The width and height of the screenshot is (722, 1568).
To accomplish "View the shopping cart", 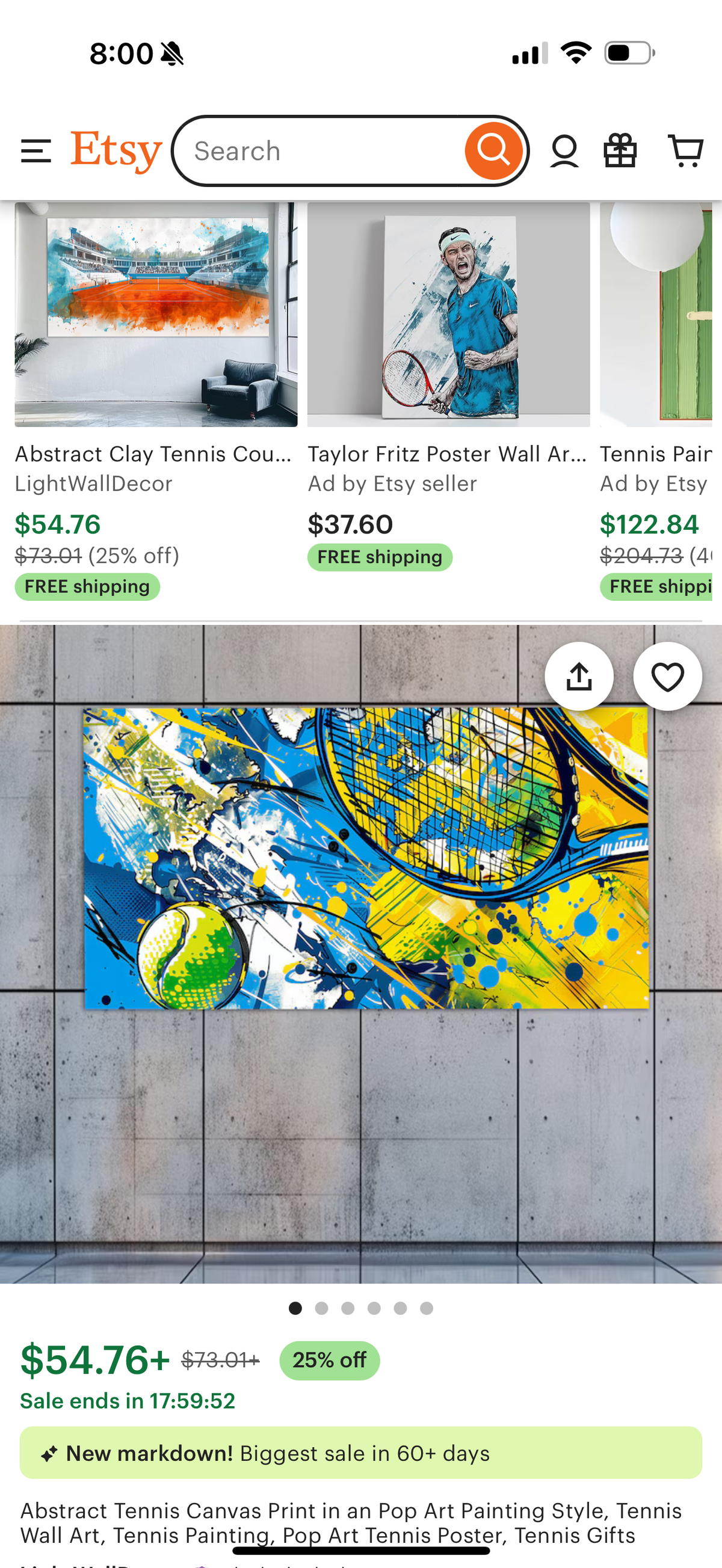I will tap(685, 151).
